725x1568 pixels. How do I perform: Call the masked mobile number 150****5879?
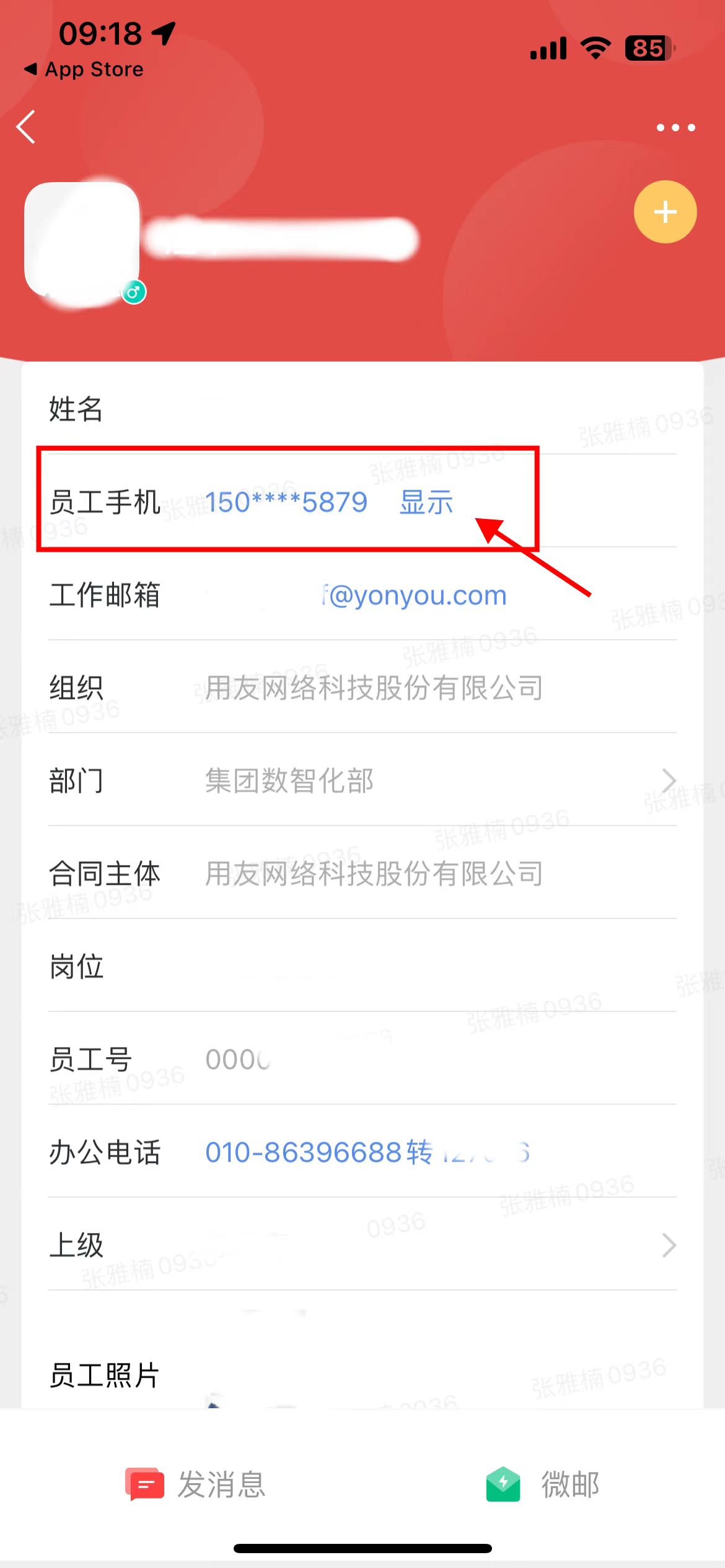286,502
